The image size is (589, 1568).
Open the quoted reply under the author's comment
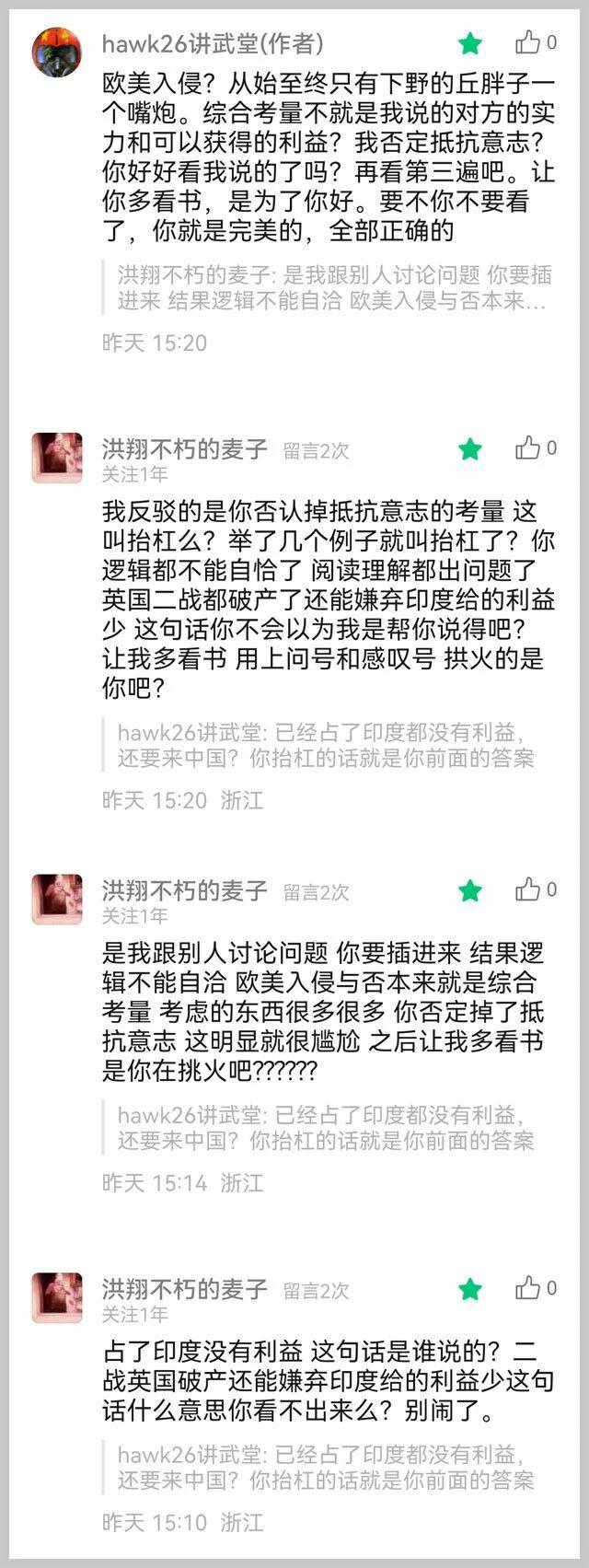331,287
